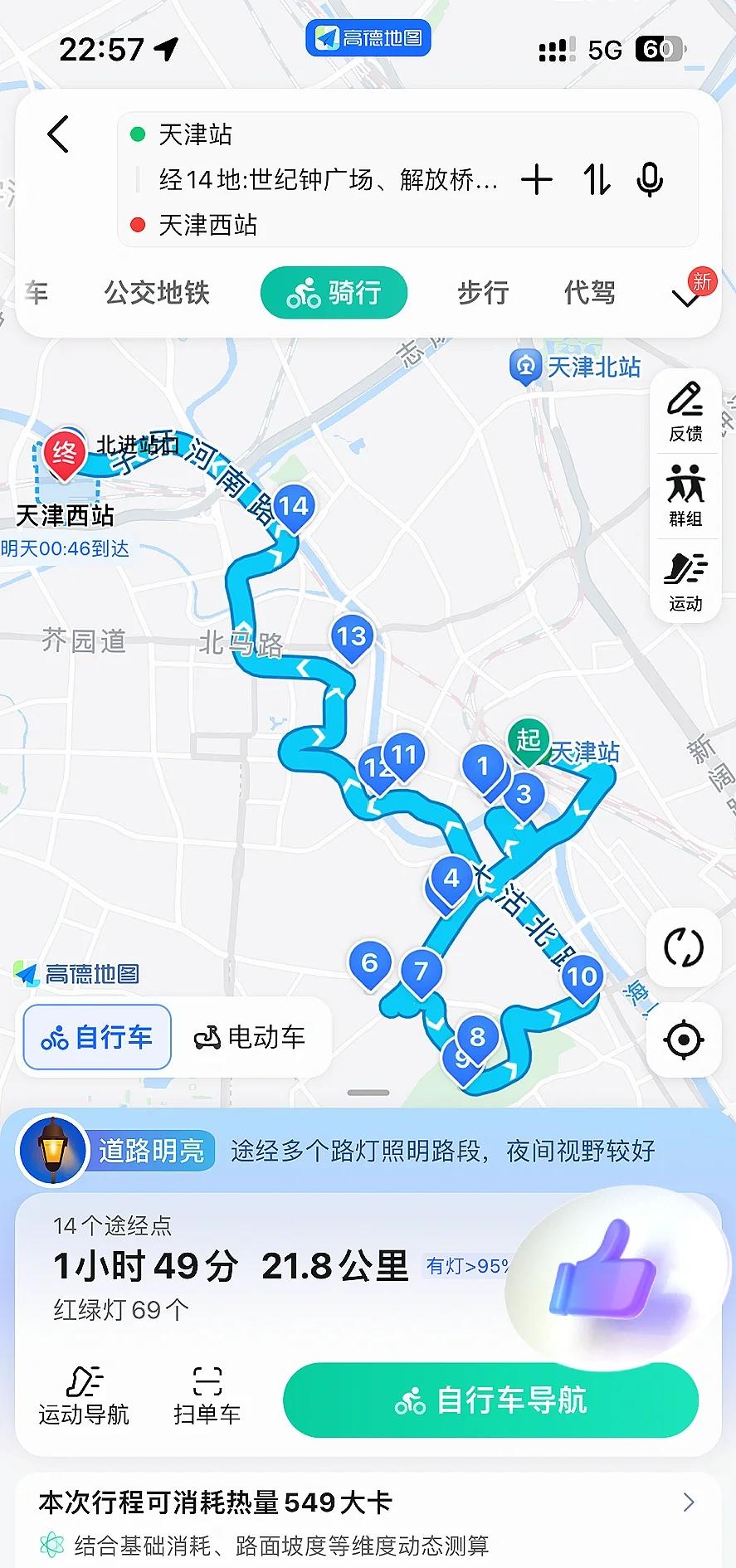Start 自行车导航 bike navigation
The width and height of the screenshot is (736, 1568).
click(490, 1400)
